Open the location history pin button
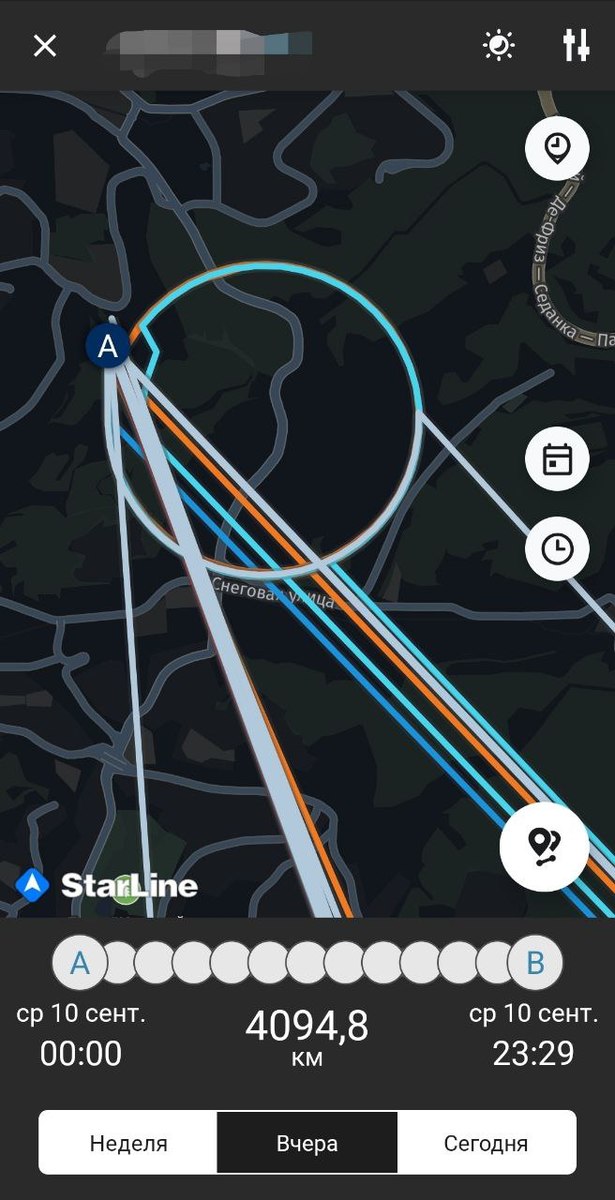The image size is (615, 1200). coord(557,149)
